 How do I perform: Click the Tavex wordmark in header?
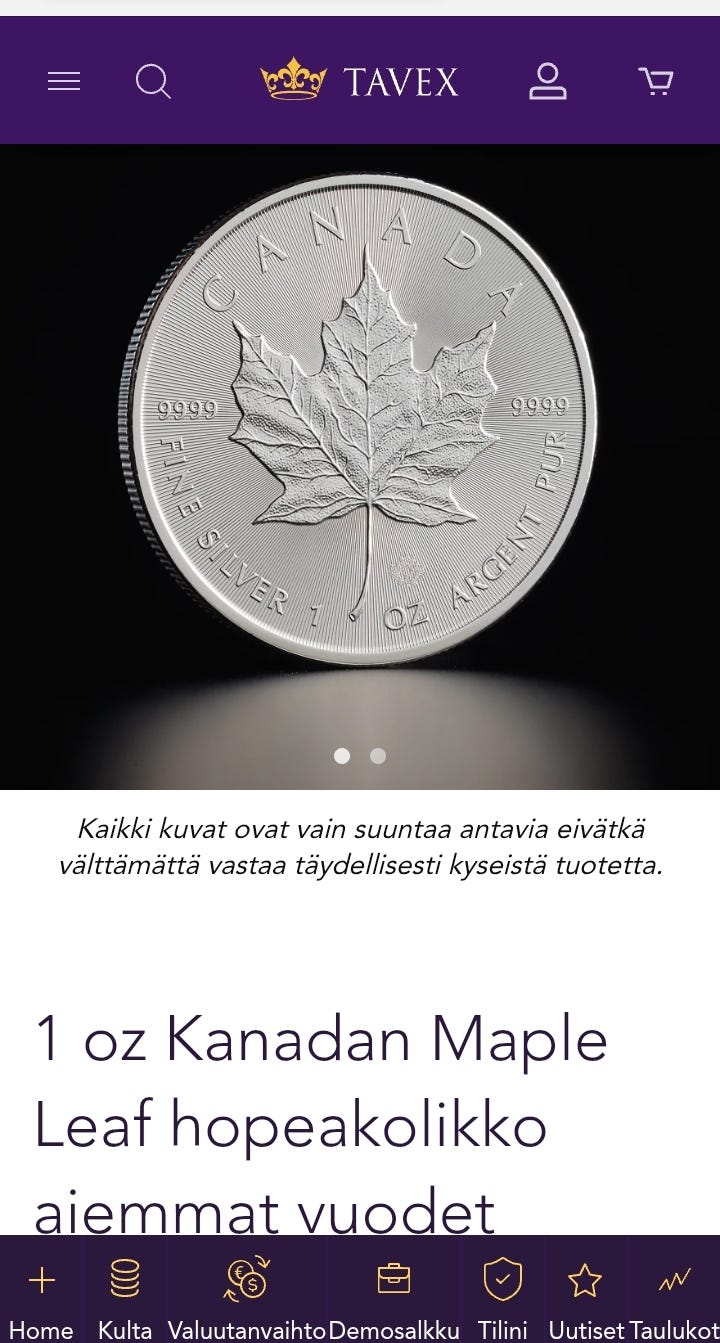point(400,80)
